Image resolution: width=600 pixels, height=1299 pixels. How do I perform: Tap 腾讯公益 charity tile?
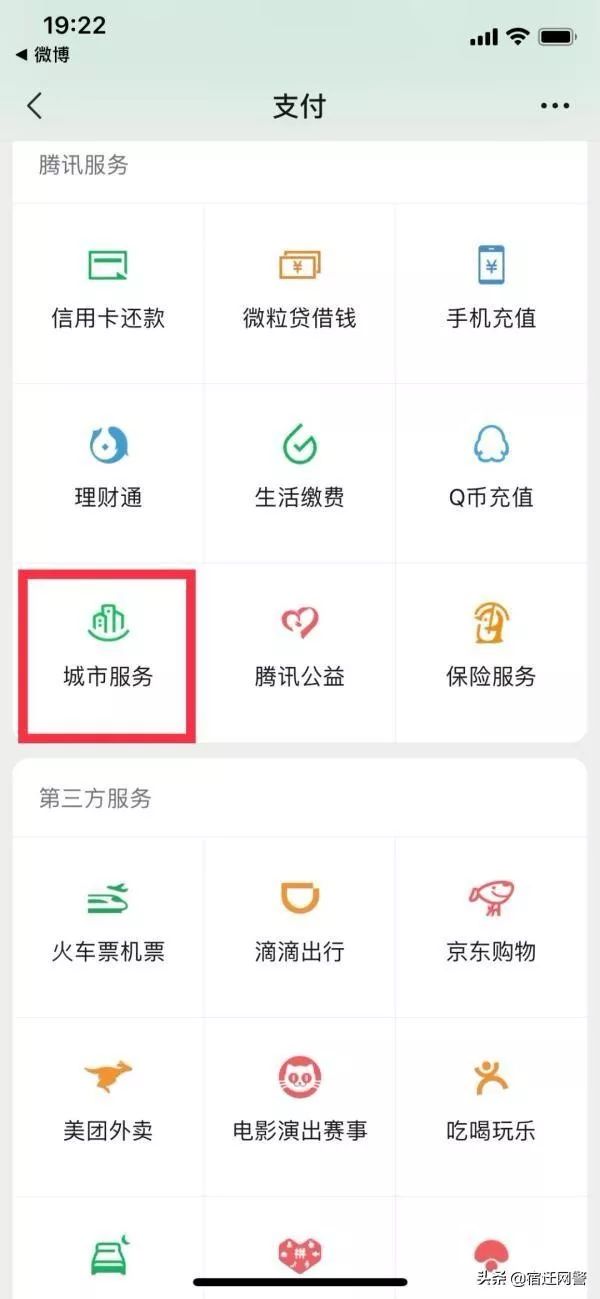(x=299, y=651)
